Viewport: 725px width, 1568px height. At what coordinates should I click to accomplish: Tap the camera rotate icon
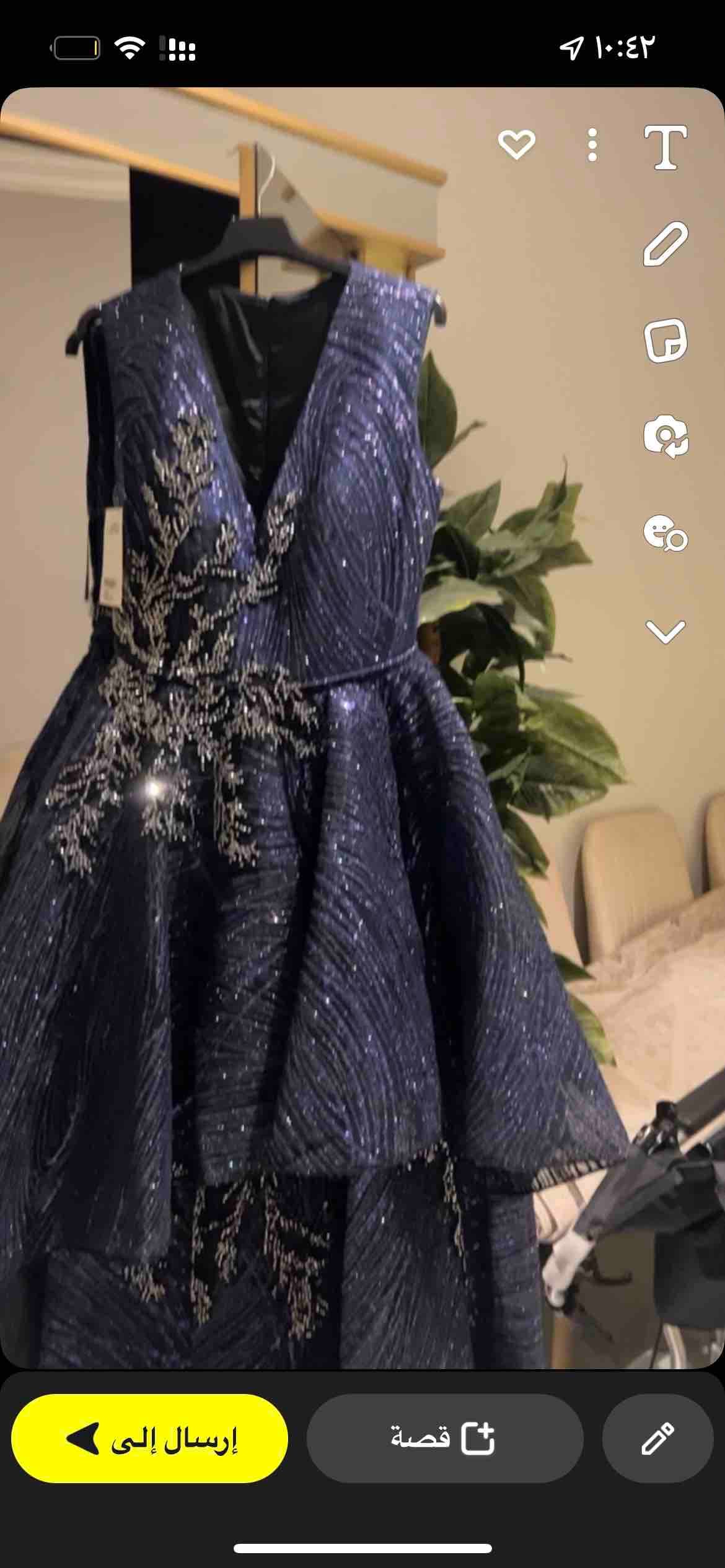point(666,437)
